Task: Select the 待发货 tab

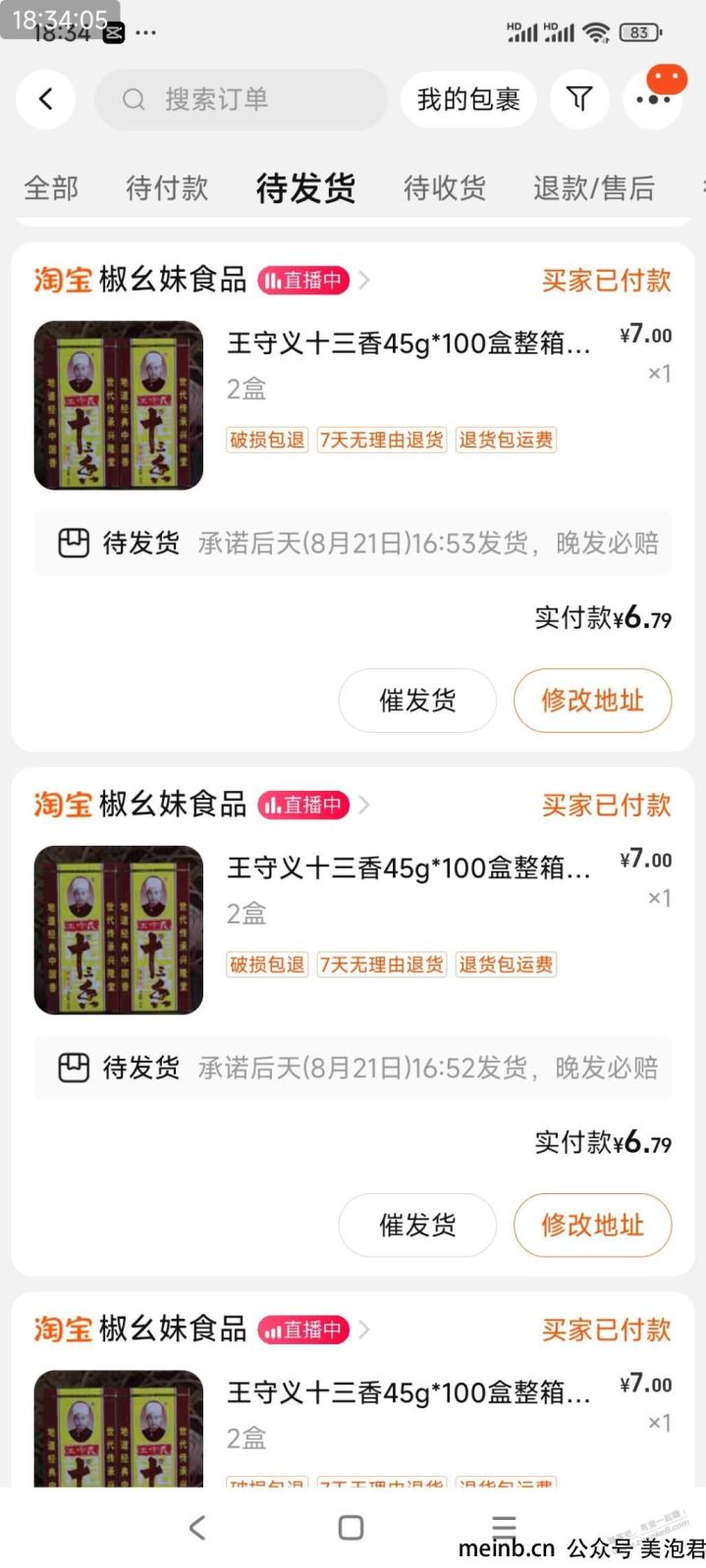Action: [x=305, y=187]
